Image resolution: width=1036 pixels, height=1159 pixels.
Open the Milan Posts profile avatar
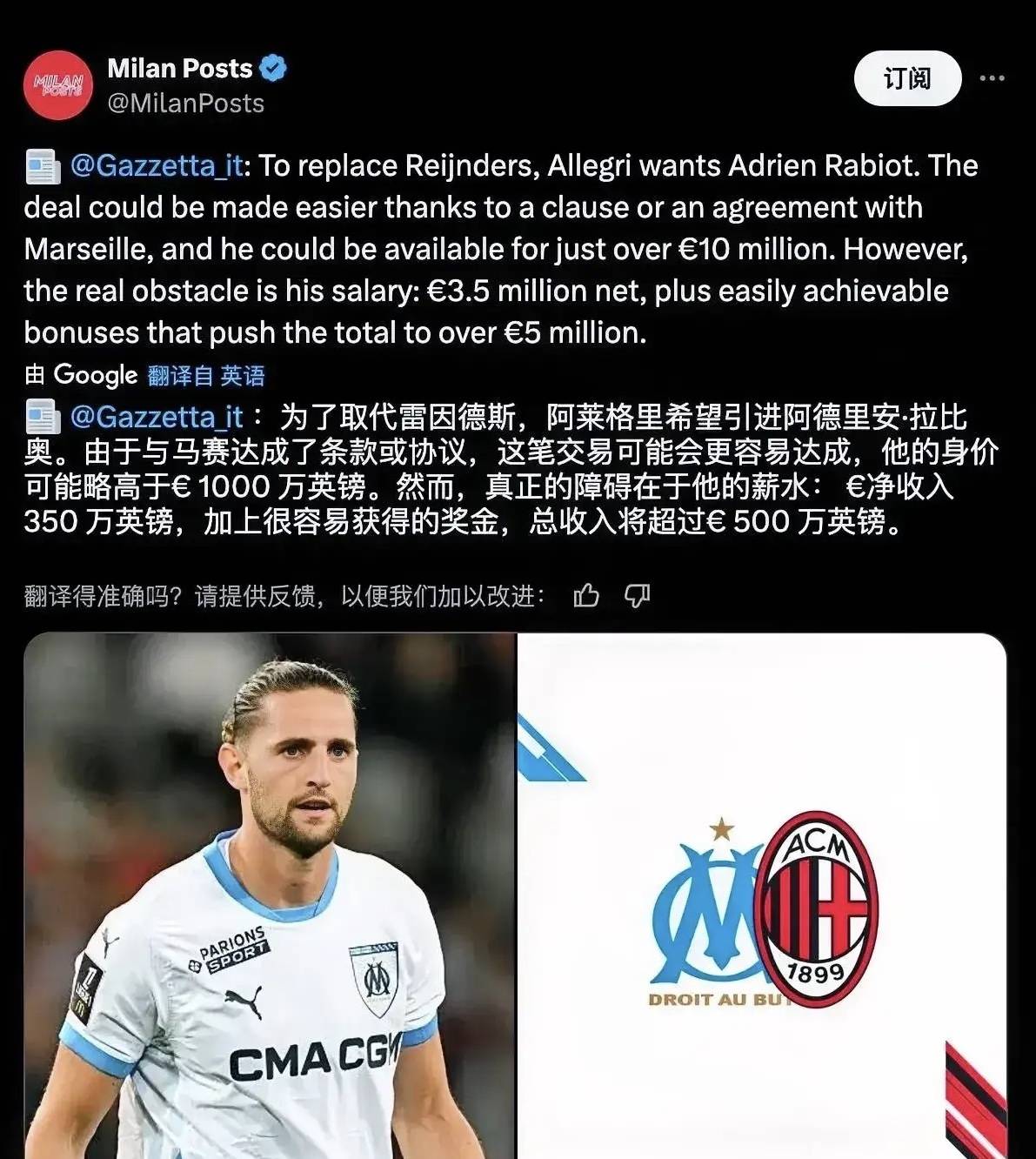[57, 84]
